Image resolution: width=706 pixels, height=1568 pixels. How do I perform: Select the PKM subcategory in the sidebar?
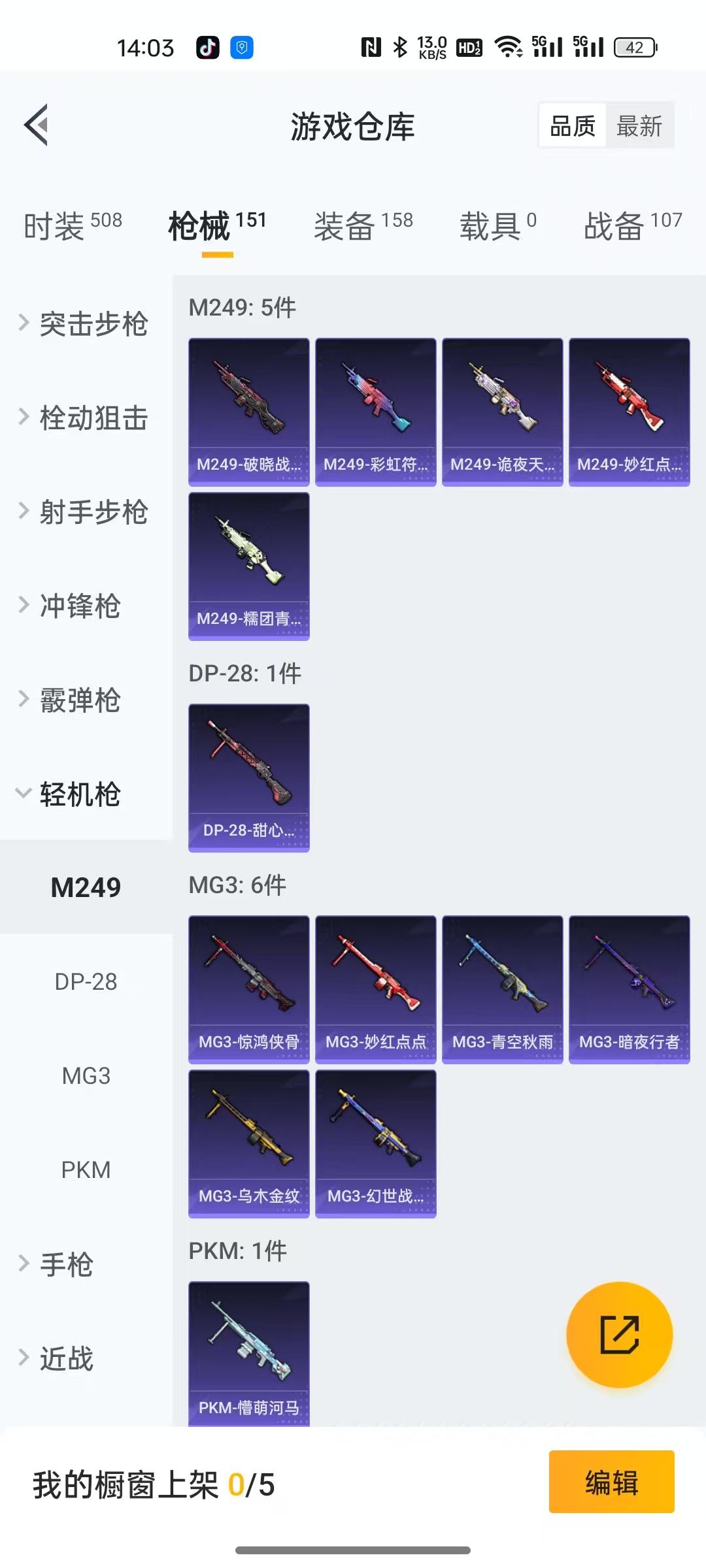86,1170
